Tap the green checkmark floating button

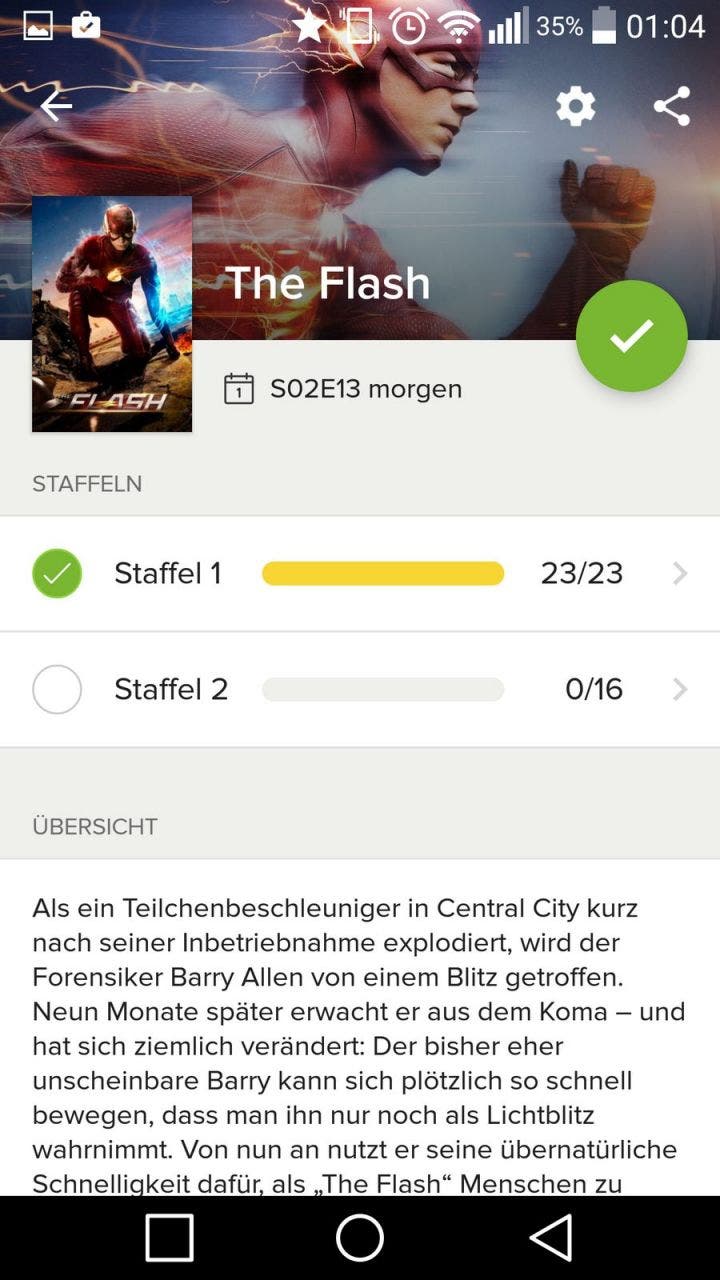coord(631,336)
